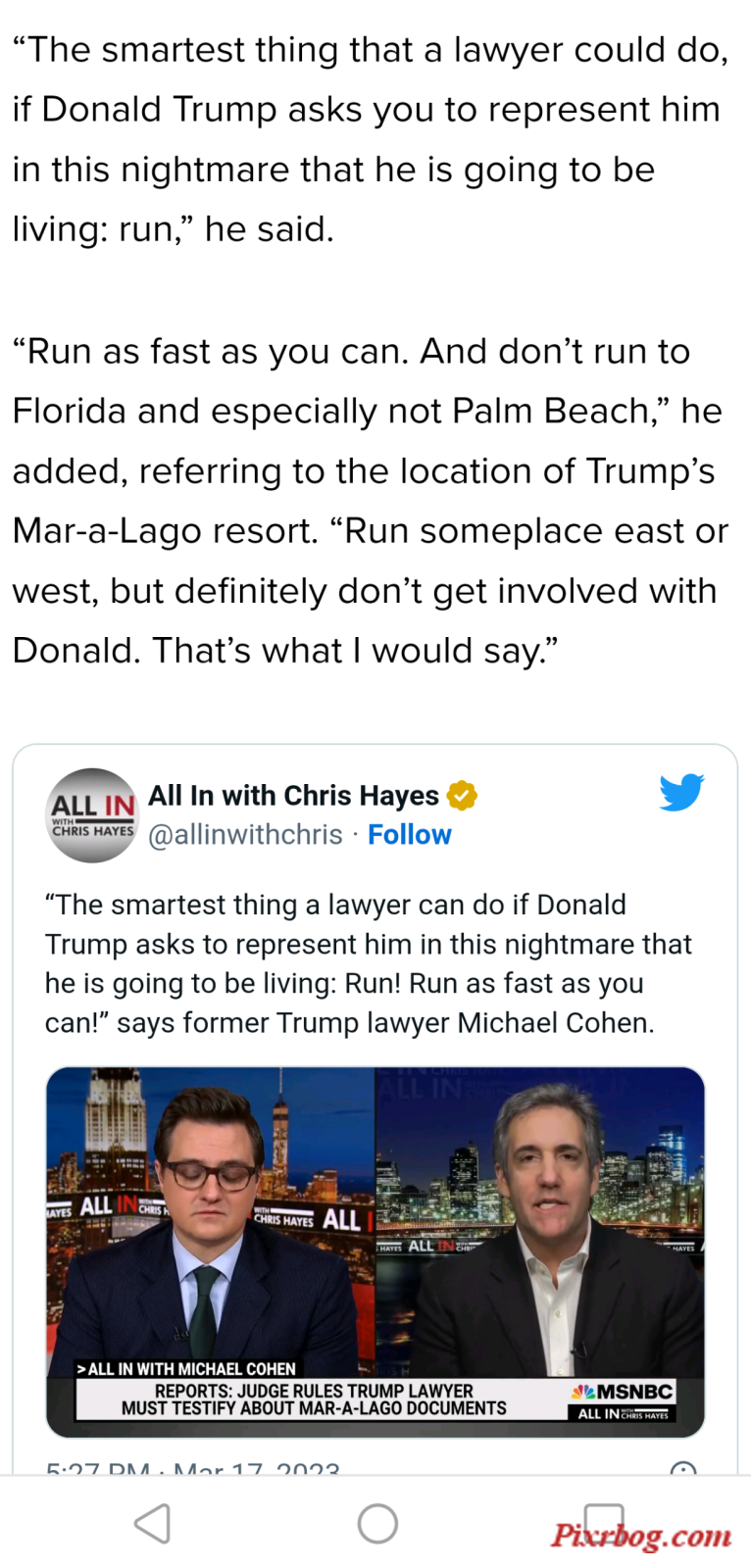
Task: Open the Twitter bird icon
Action: point(681,793)
